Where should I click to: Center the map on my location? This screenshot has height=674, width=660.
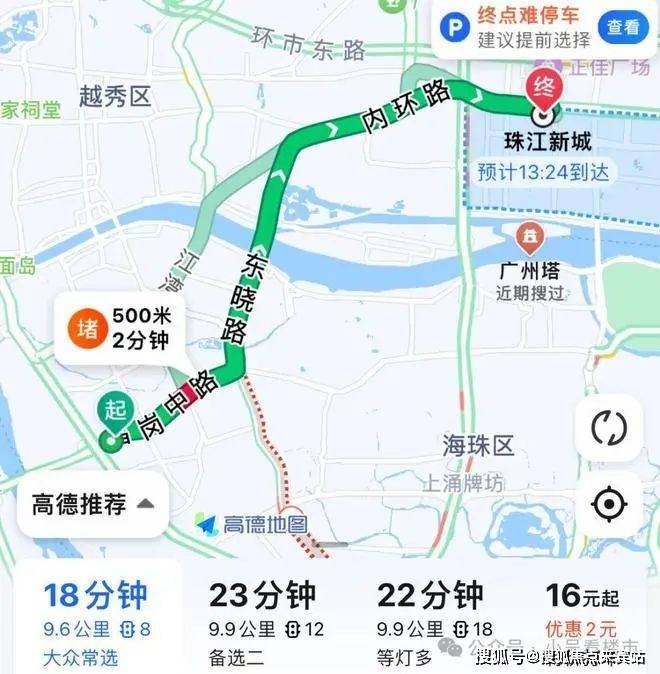point(608,503)
